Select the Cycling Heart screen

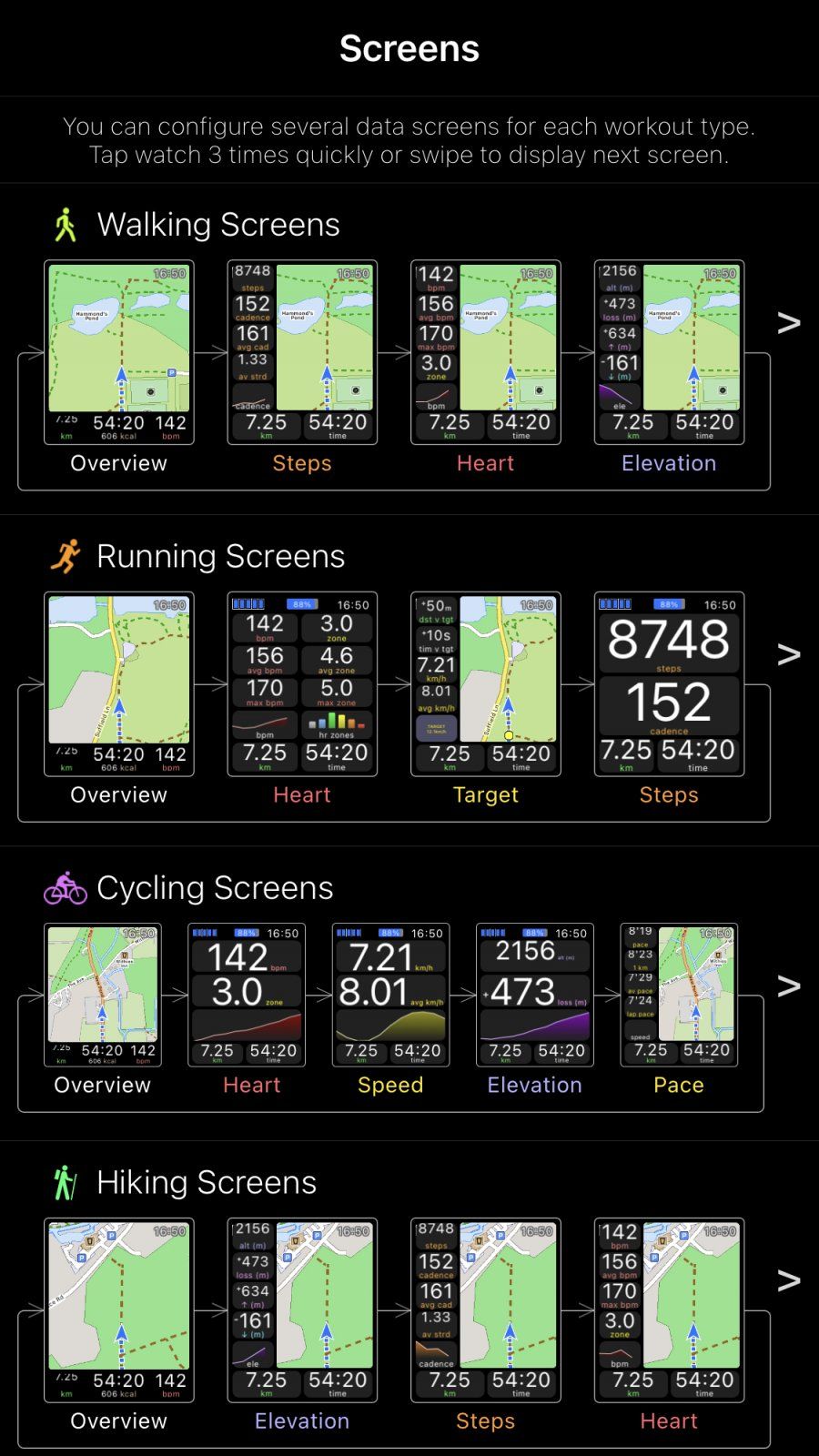pos(247,995)
